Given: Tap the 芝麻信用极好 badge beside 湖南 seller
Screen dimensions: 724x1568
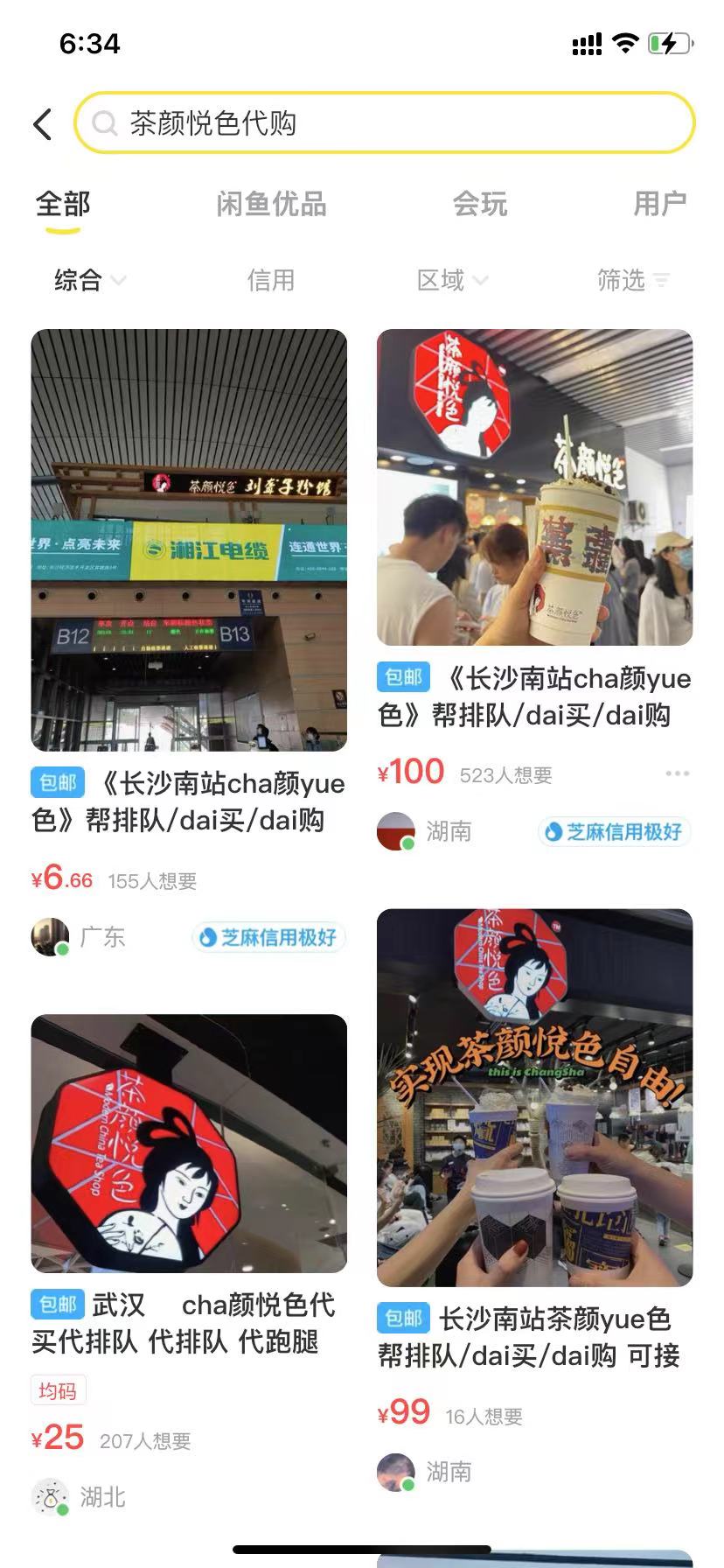Looking at the screenshot, I should 614,831.
